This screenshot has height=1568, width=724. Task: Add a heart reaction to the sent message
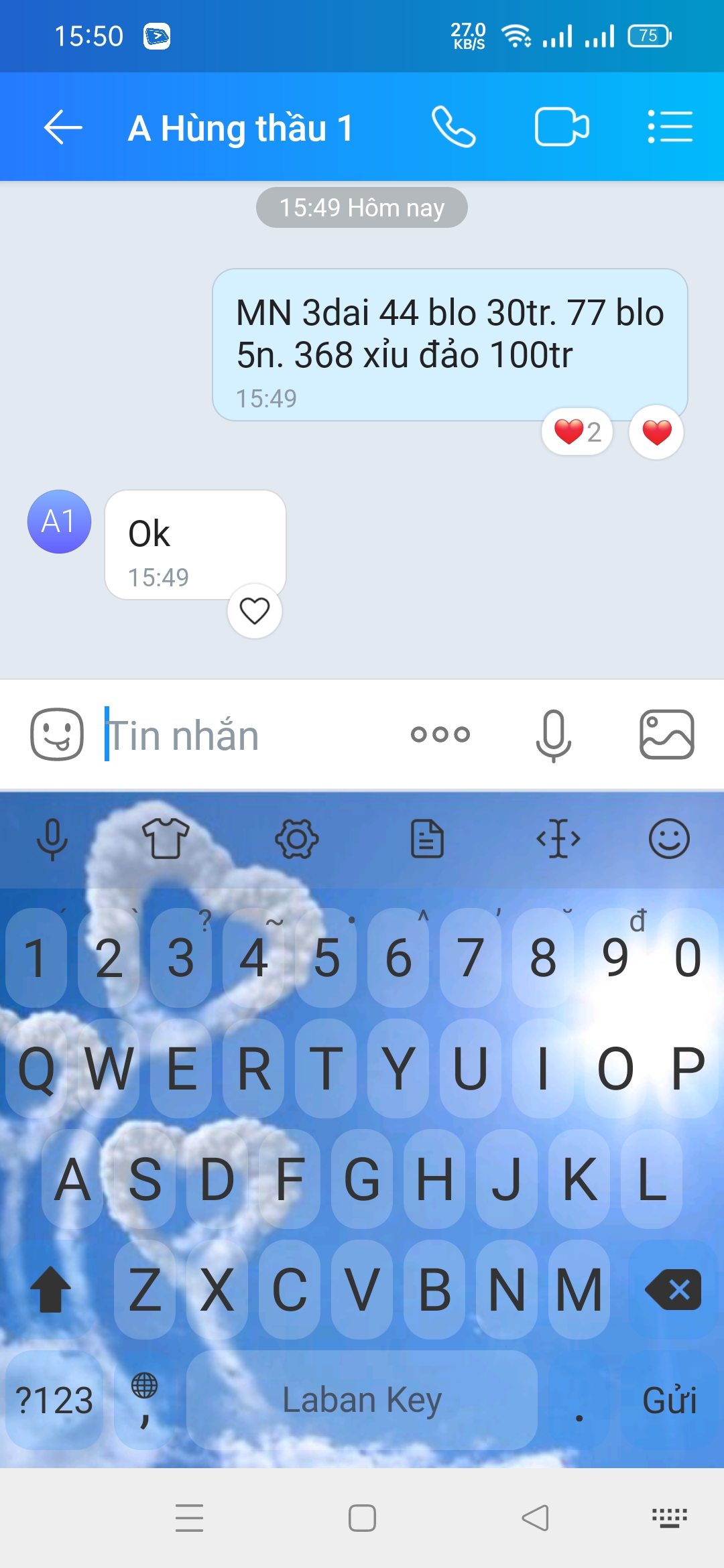[656, 432]
